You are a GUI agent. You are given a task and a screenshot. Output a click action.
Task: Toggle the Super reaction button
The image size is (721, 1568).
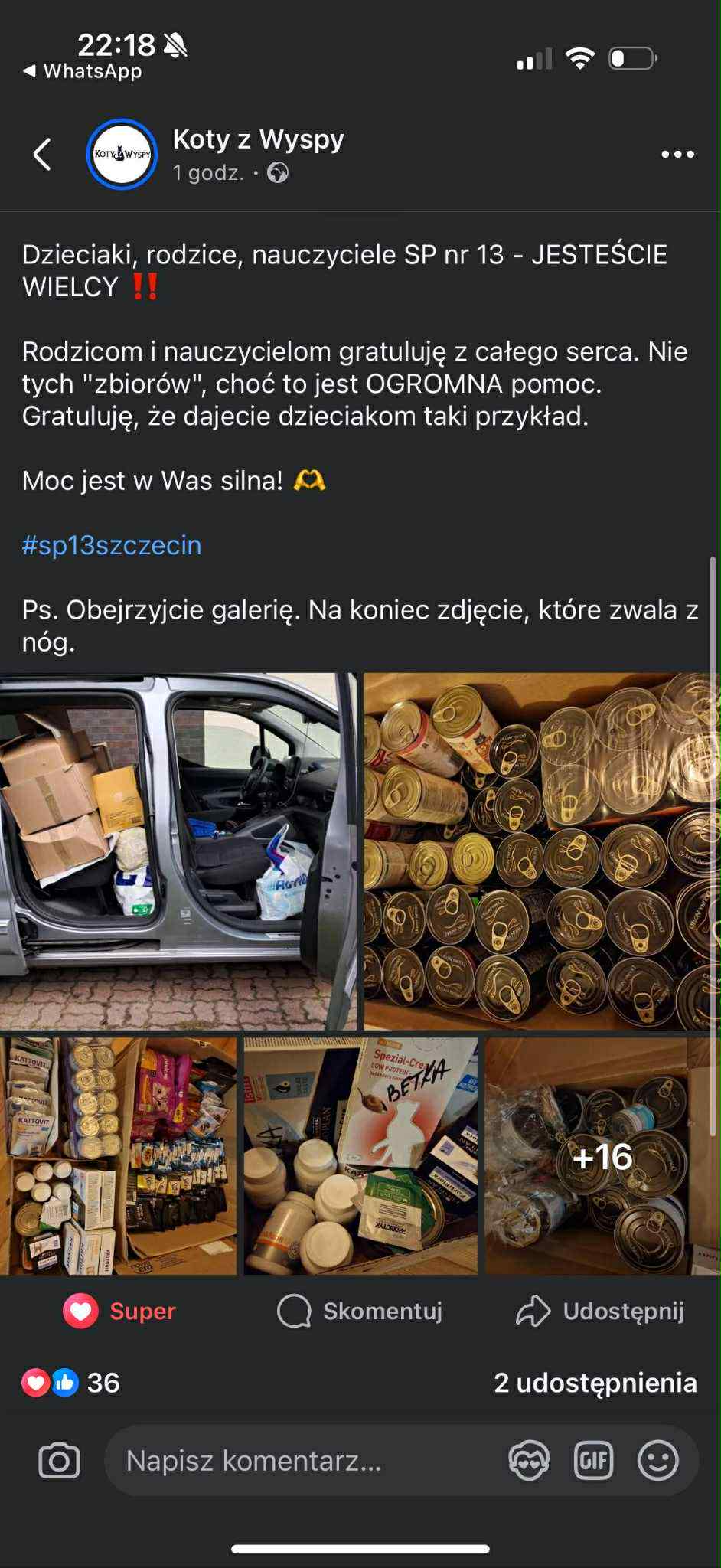pos(120,1311)
